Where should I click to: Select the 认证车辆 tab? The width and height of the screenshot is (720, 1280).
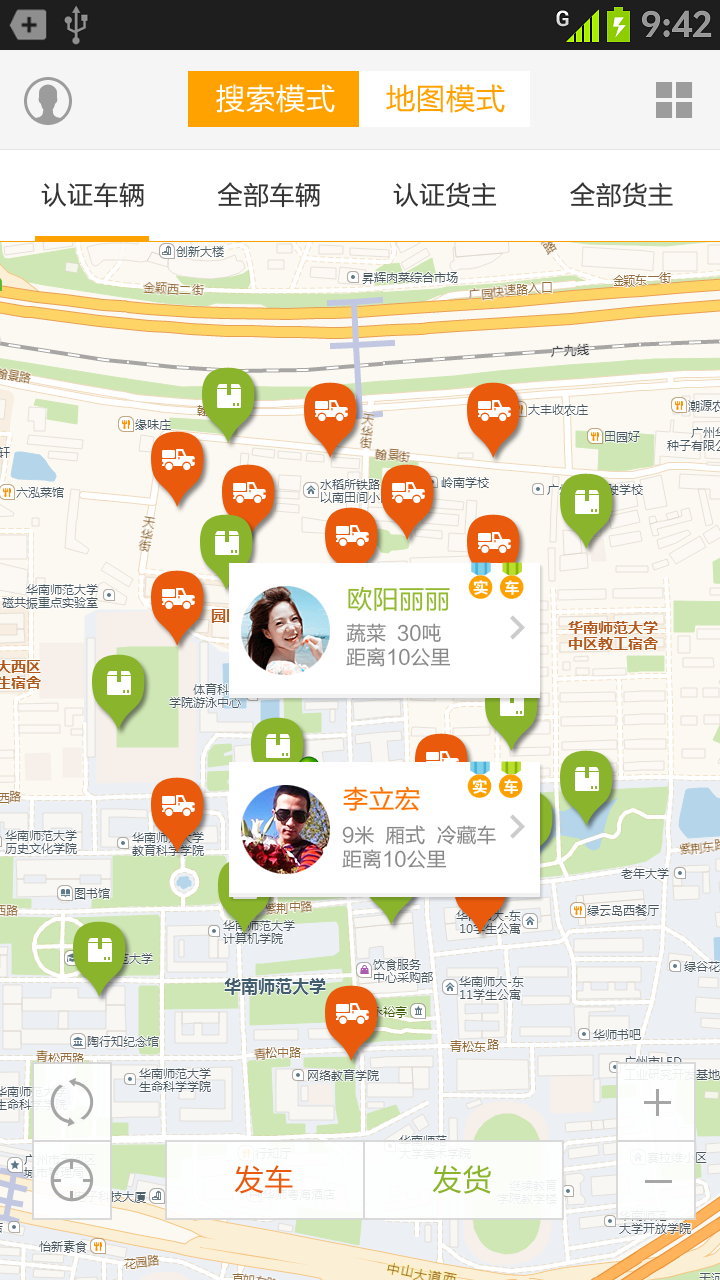point(92,196)
